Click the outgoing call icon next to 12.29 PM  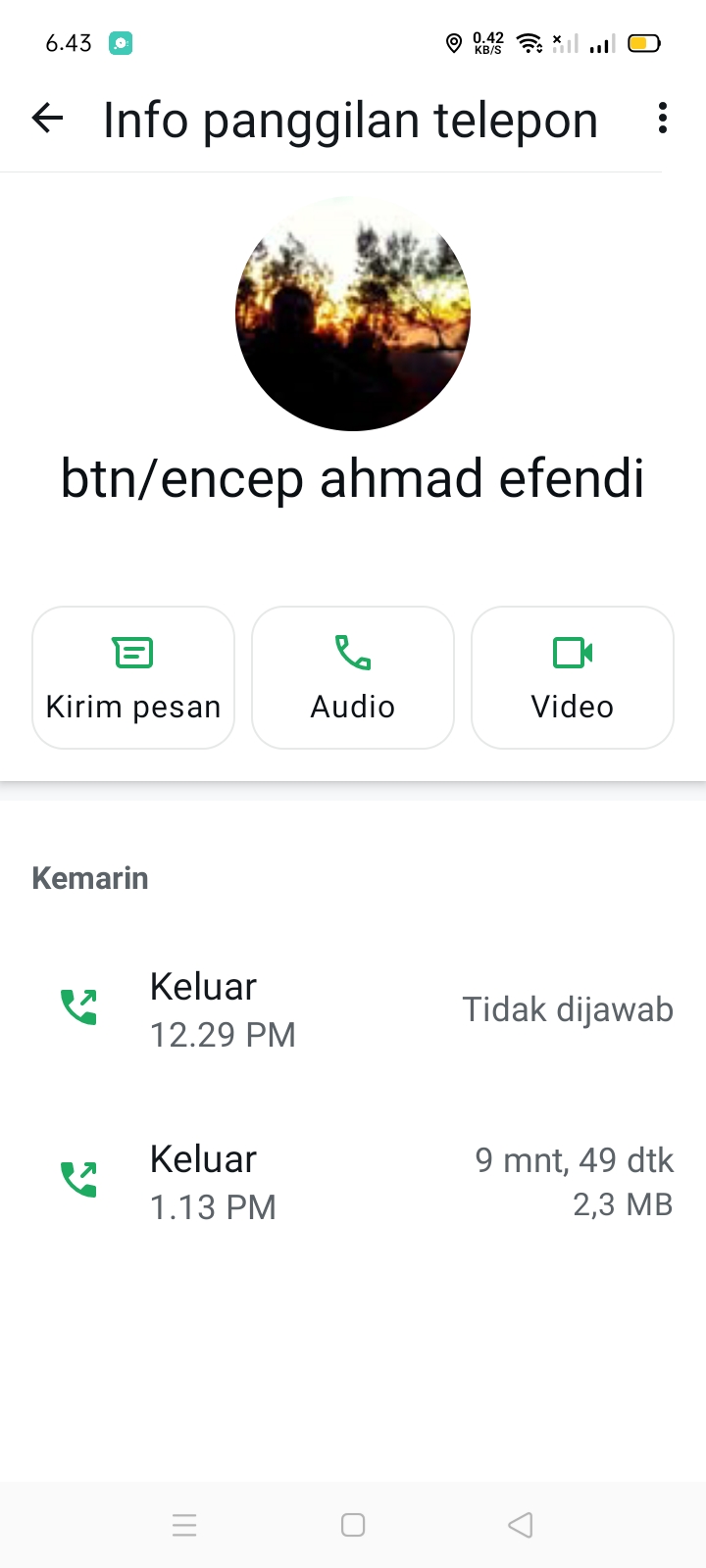[x=79, y=1008]
